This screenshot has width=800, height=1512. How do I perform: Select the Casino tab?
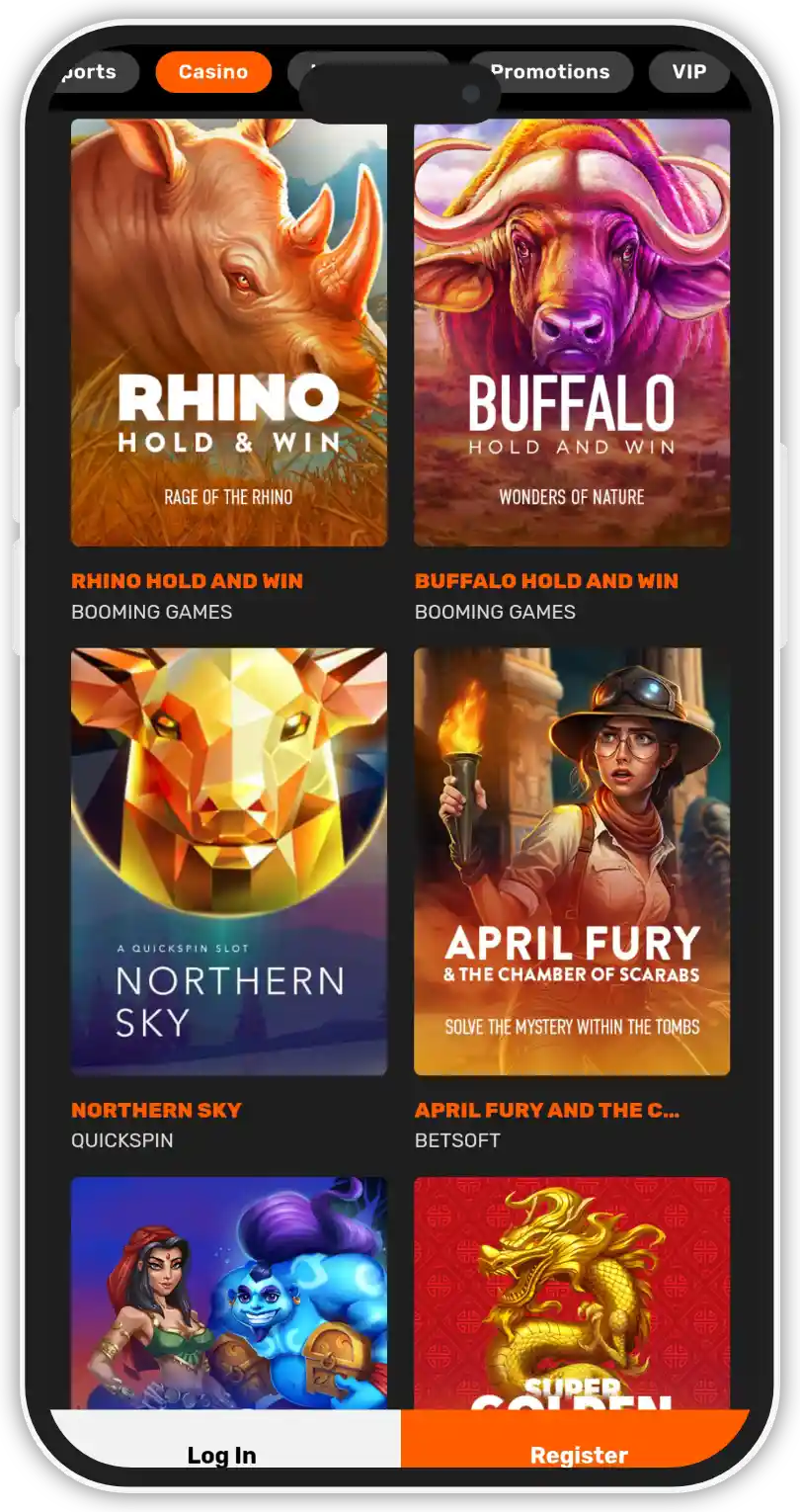213,72
